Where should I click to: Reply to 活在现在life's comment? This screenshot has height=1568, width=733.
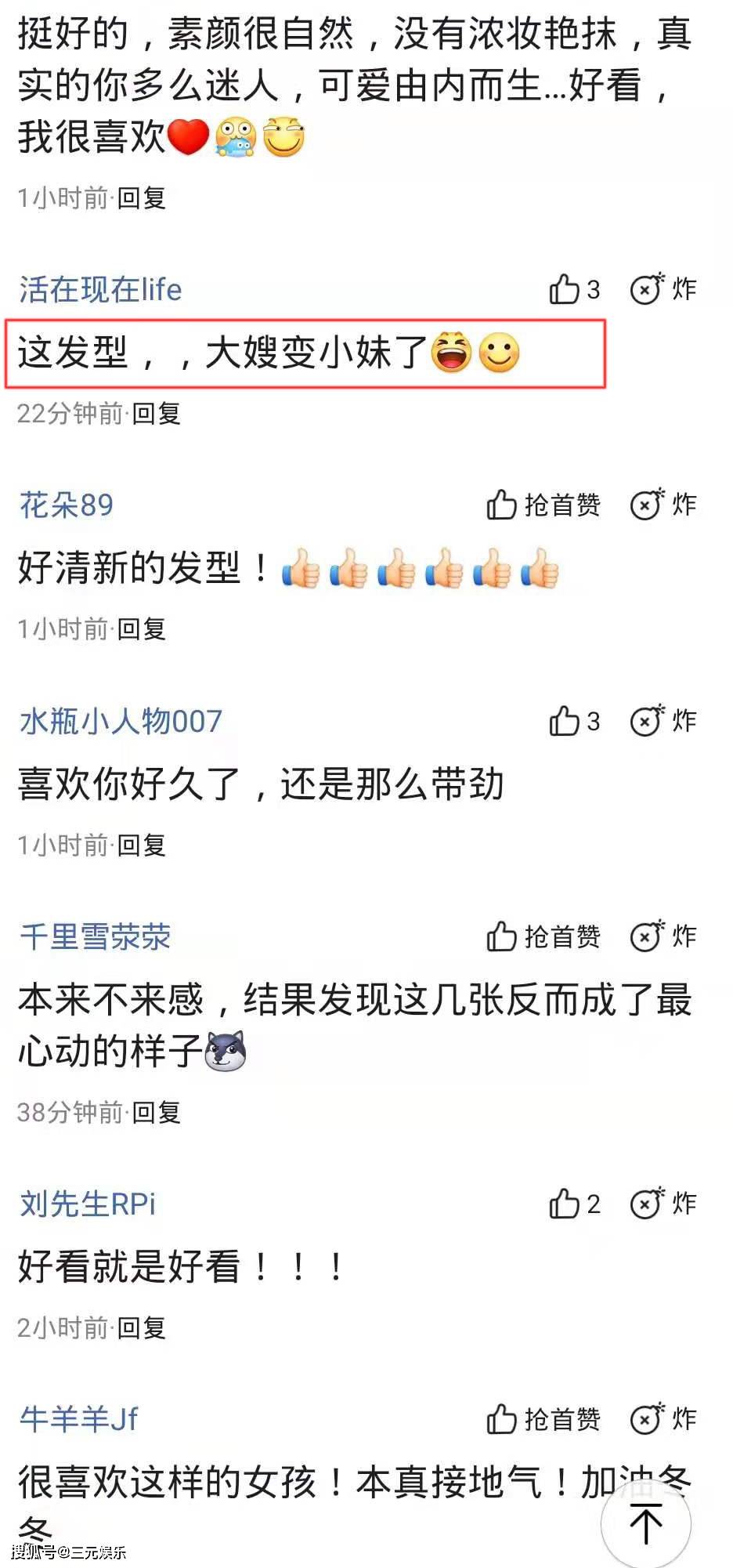coord(156,413)
